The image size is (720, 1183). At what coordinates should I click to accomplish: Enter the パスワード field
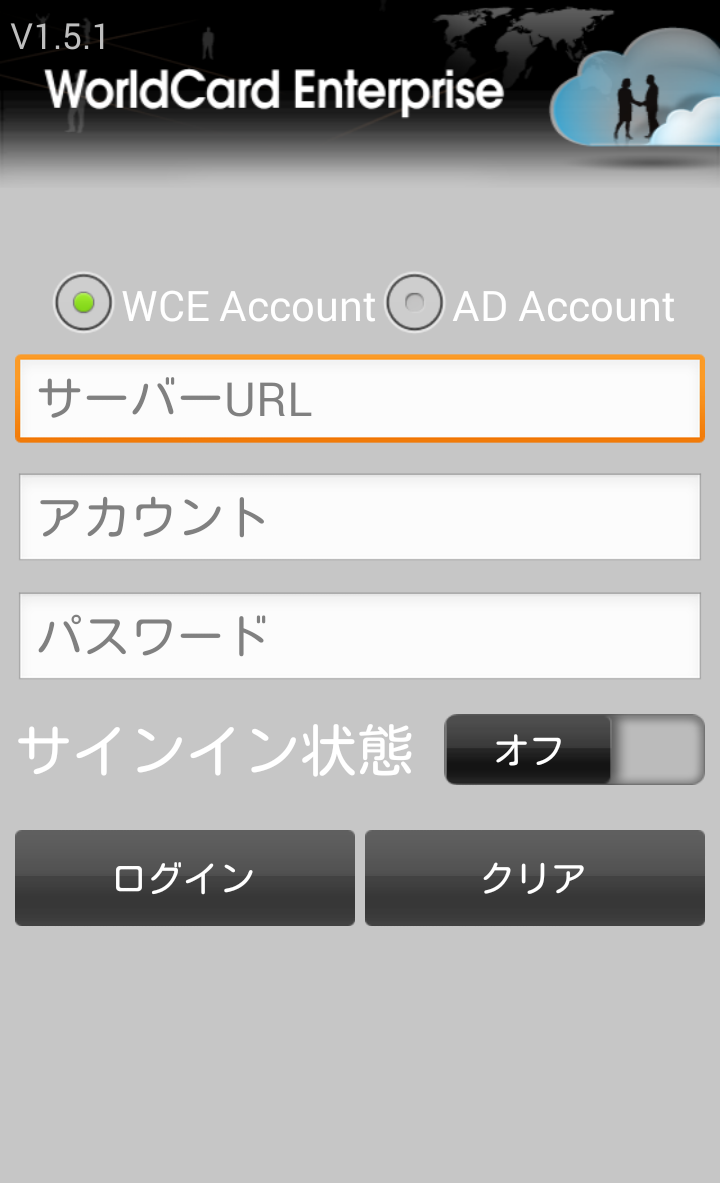[360, 636]
